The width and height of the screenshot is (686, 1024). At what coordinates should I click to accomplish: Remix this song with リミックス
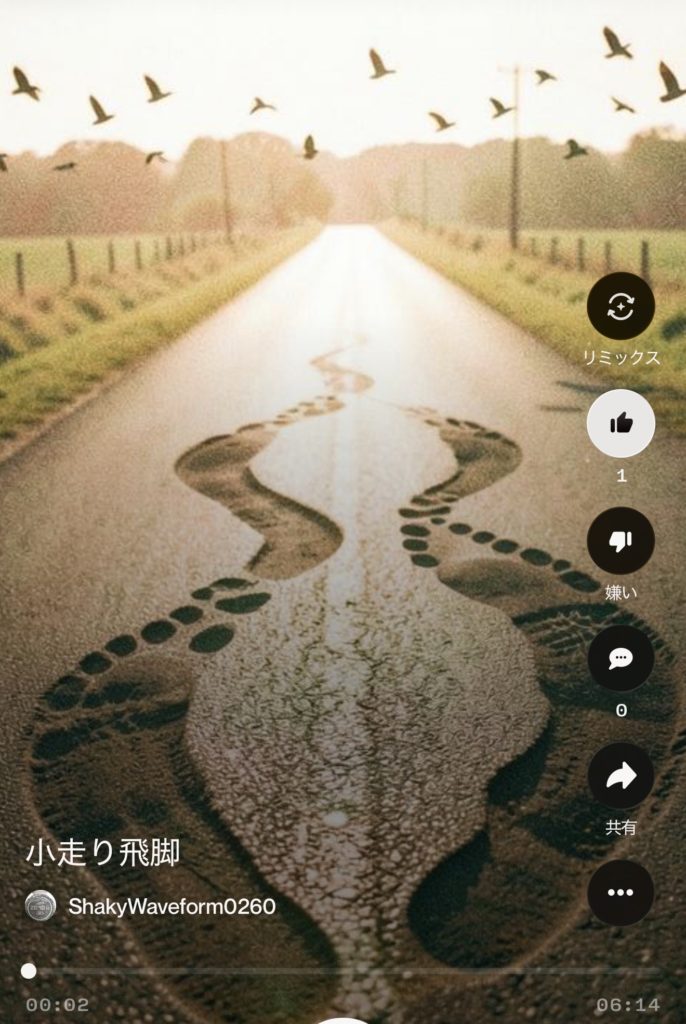[x=621, y=306]
